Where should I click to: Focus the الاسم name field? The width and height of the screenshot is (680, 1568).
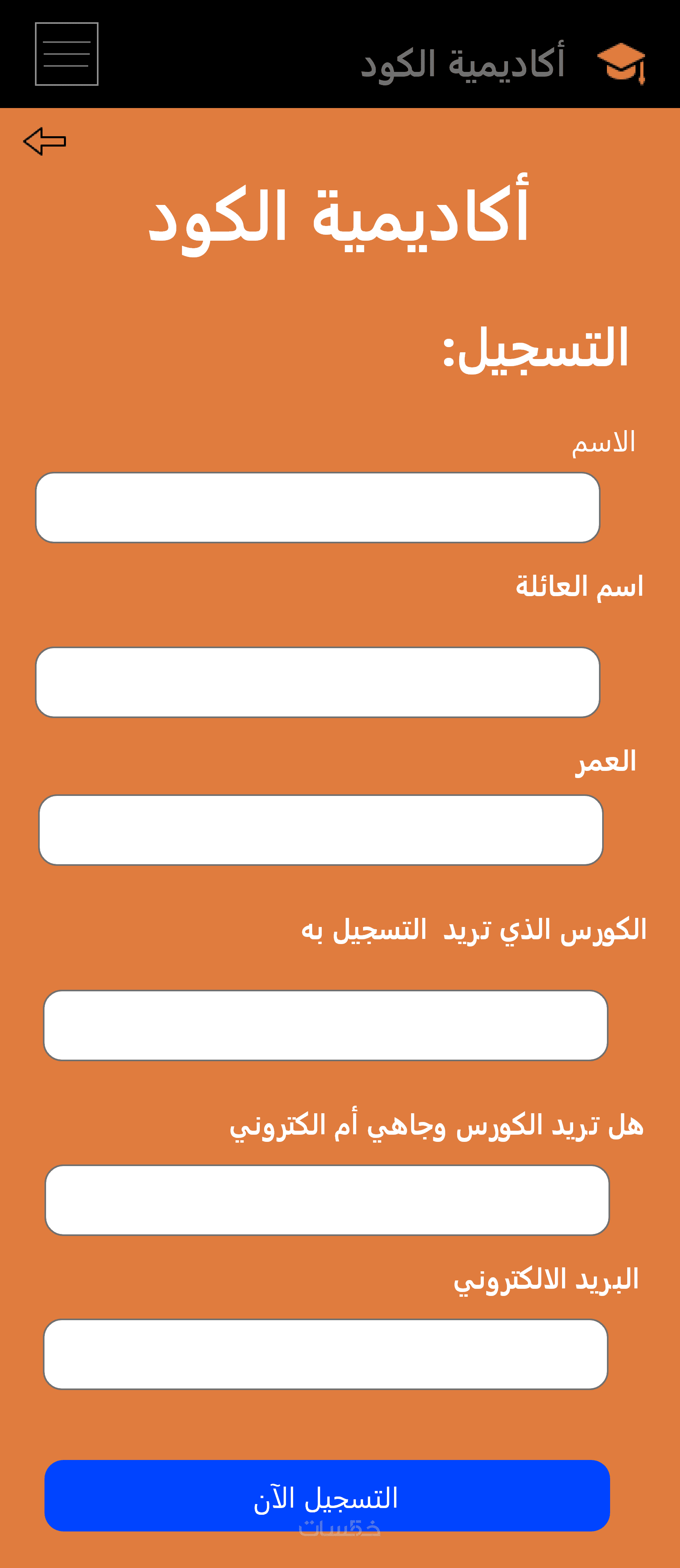point(317,508)
